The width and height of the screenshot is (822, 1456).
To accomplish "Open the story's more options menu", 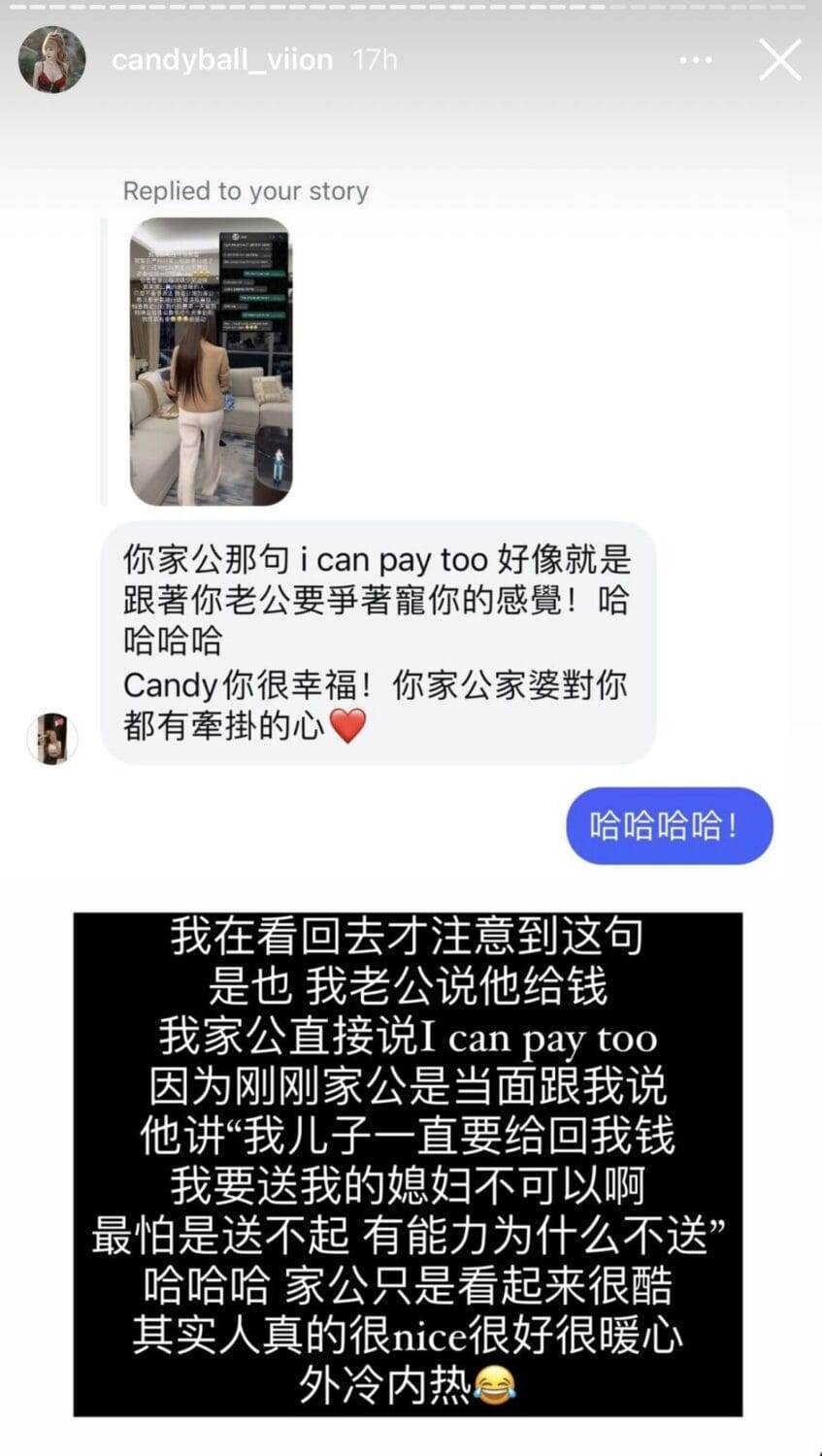I will click(695, 60).
